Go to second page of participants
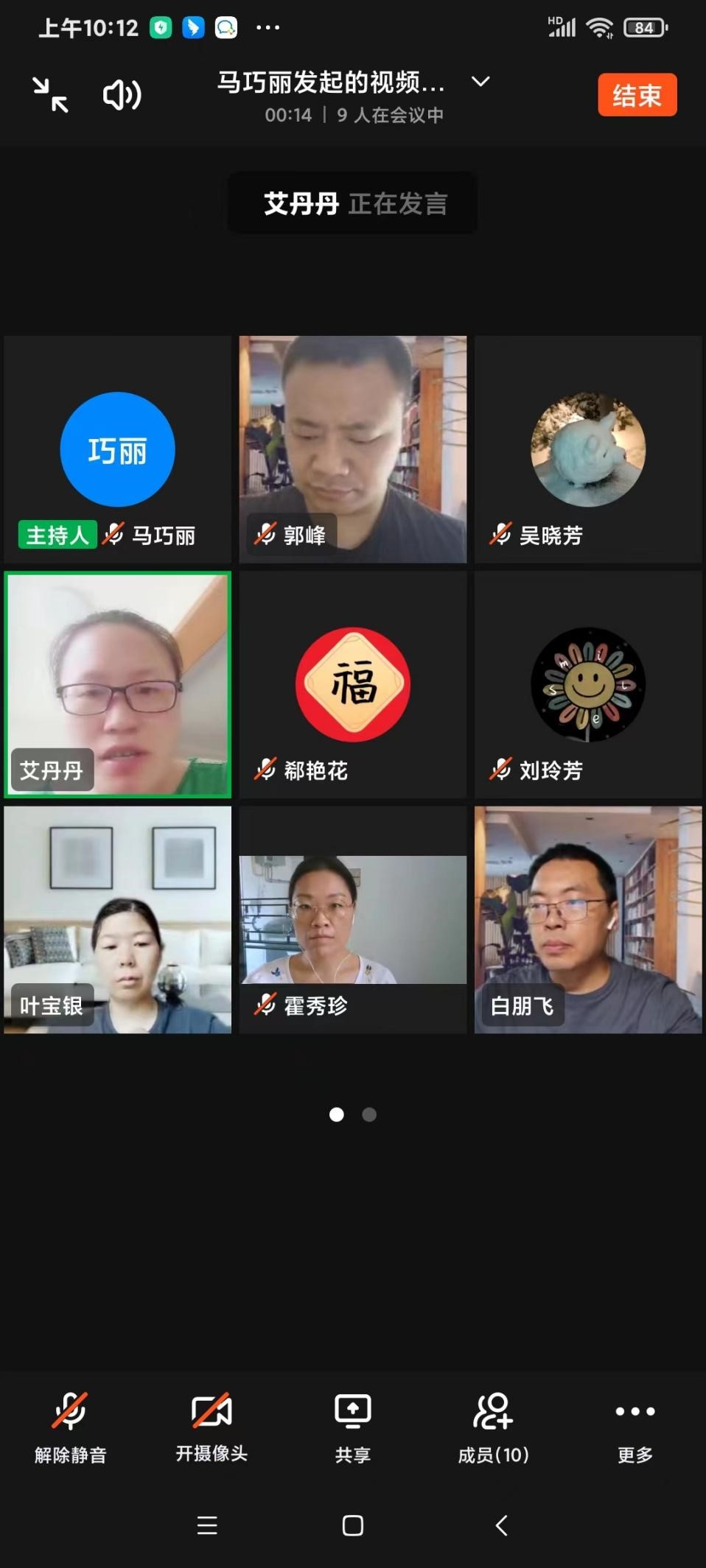 (369, 1114)
